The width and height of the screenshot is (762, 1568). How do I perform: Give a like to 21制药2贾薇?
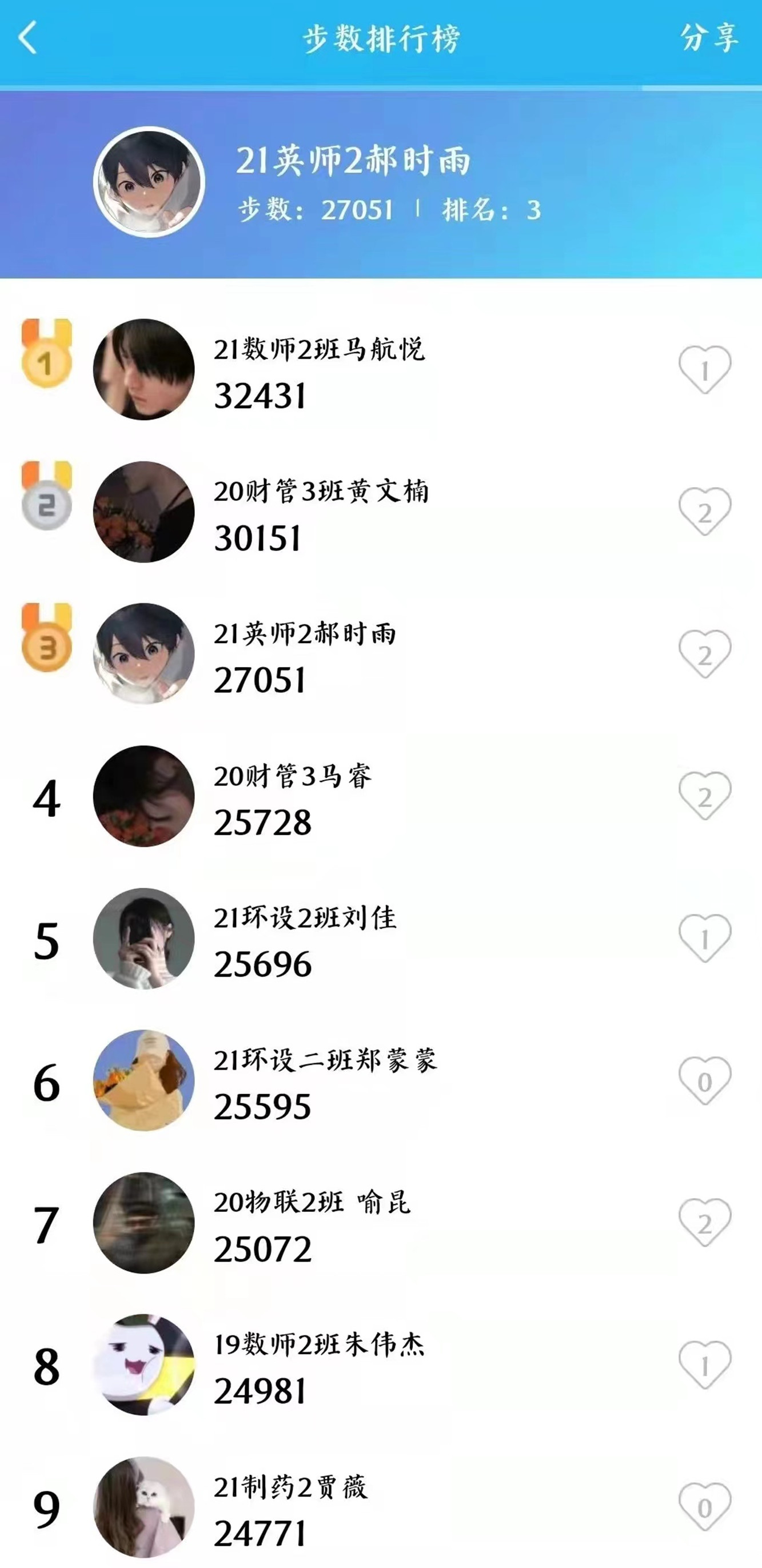pyautogui.click(x=704, y=1507)
